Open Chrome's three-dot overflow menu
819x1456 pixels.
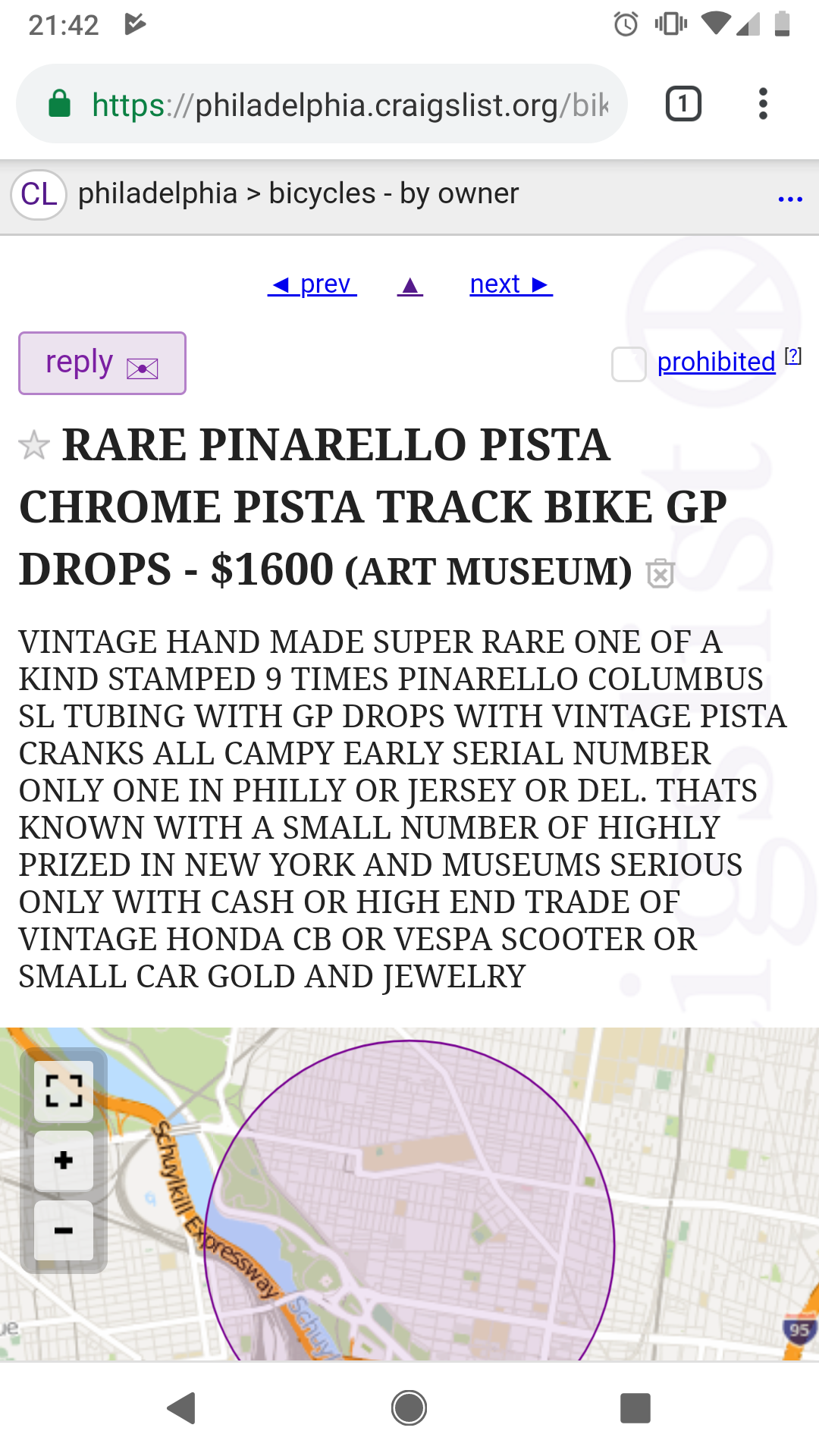pos(763,104)
